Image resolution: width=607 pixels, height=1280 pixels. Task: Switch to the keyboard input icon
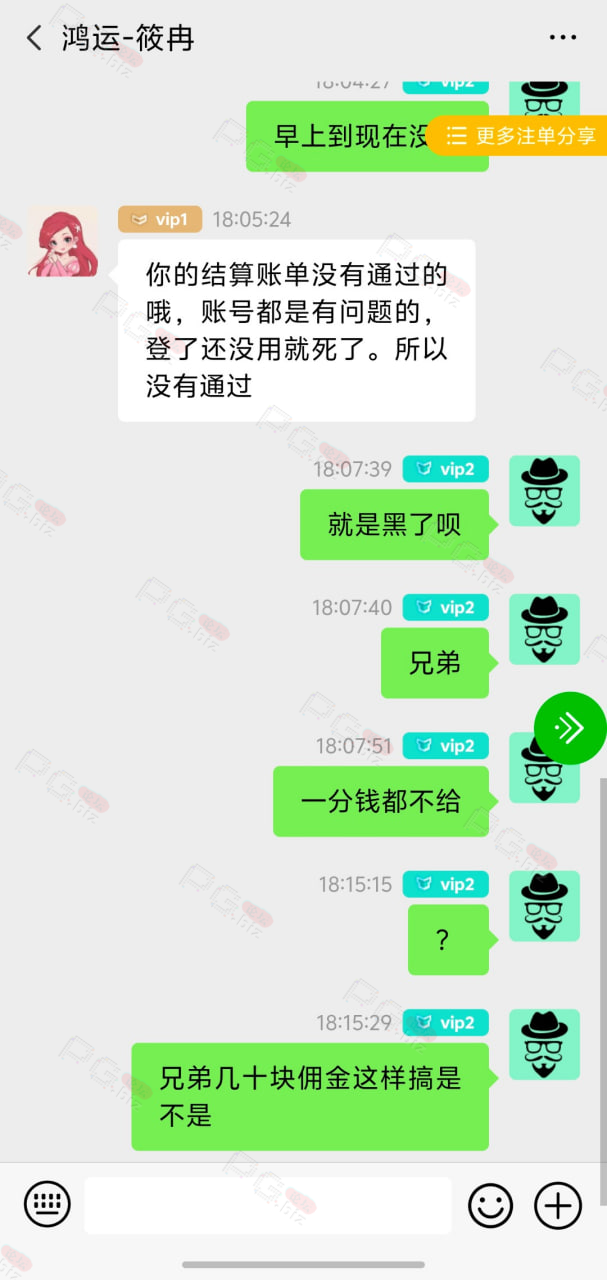pos(47,1205)
